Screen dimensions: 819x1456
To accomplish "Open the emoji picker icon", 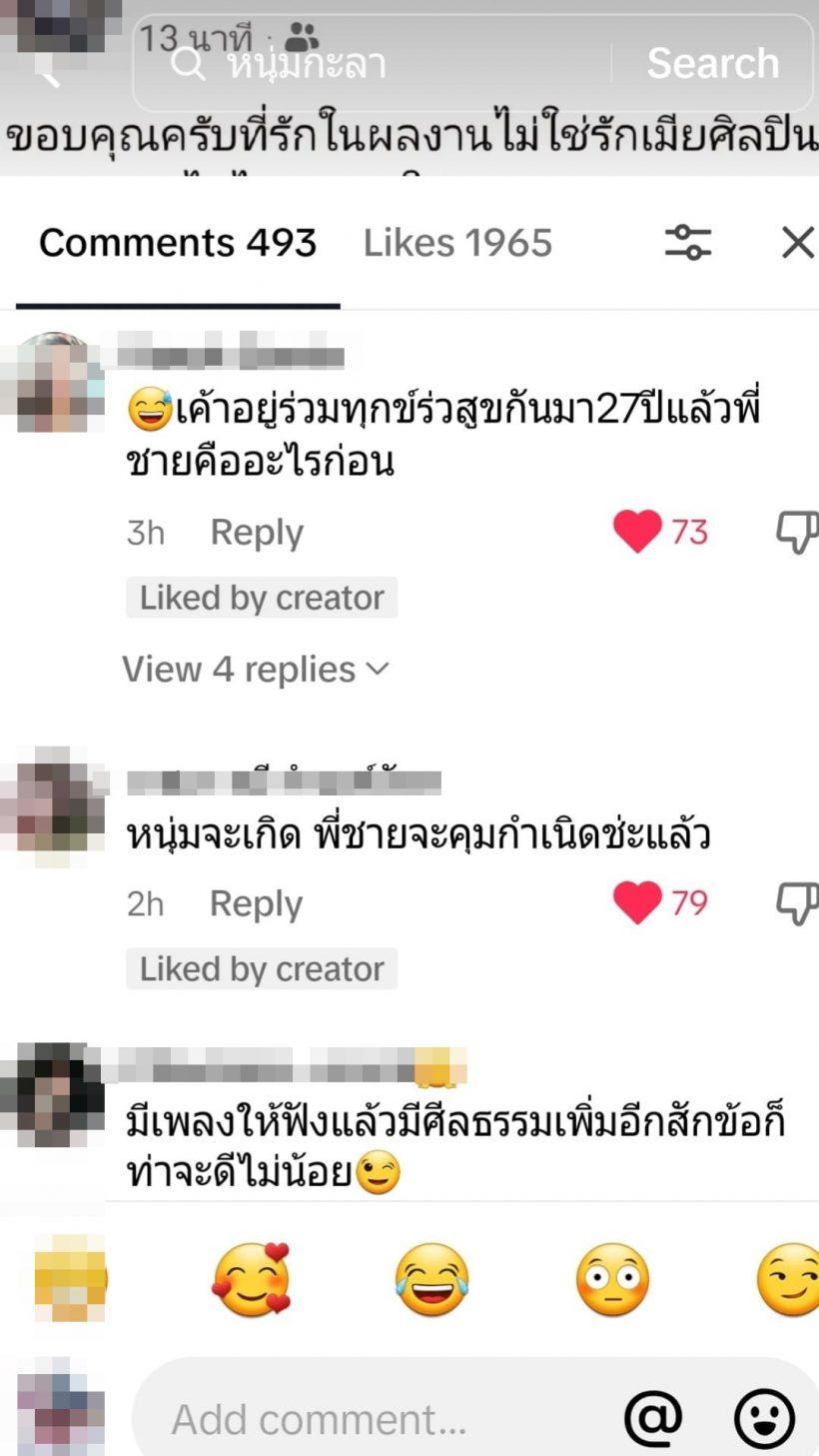I will [x=764, y=1418].
